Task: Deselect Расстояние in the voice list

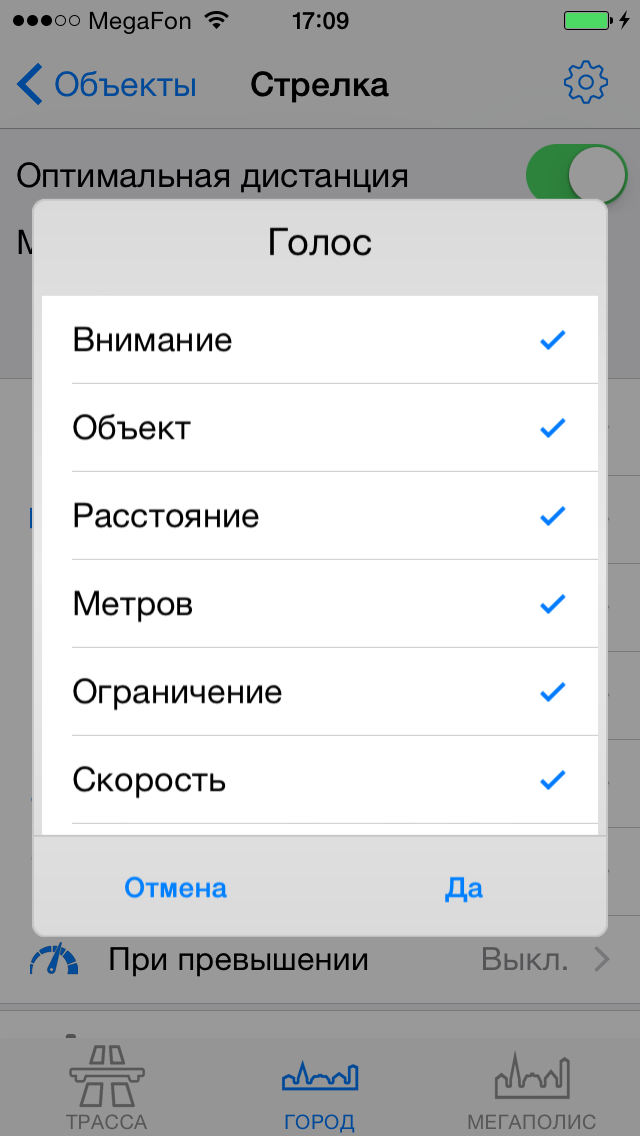Action: [320, 516]
